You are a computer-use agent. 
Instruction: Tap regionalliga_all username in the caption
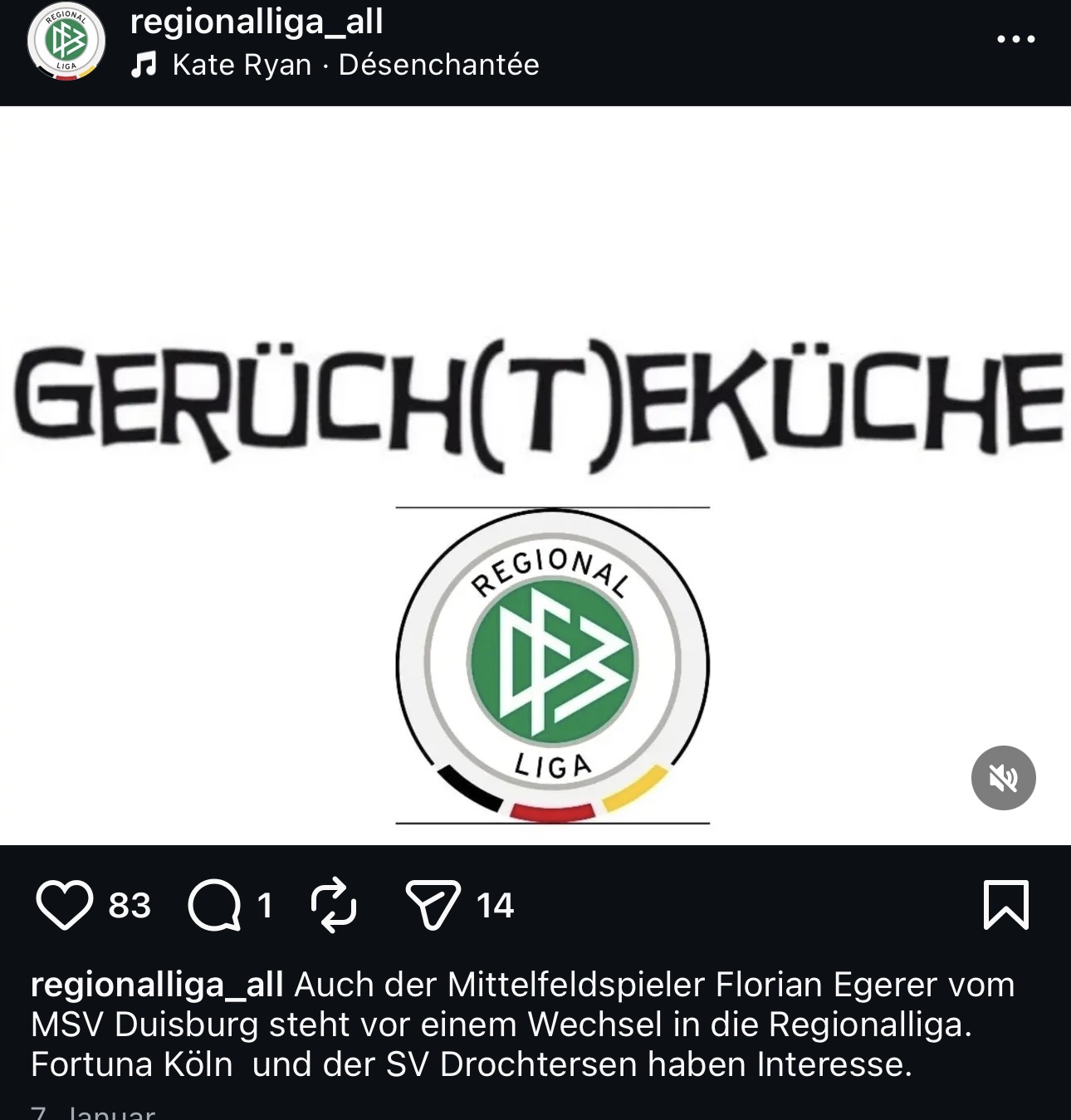(157, 985)
